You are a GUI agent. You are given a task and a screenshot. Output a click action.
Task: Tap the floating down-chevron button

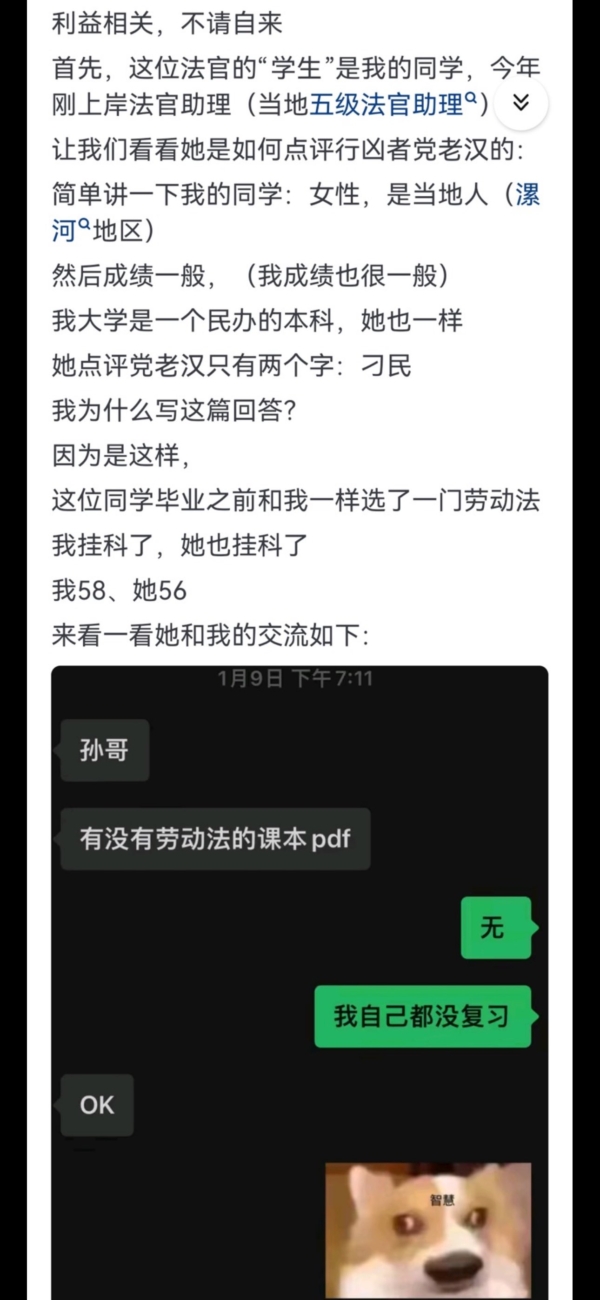[x=520, y=103]
